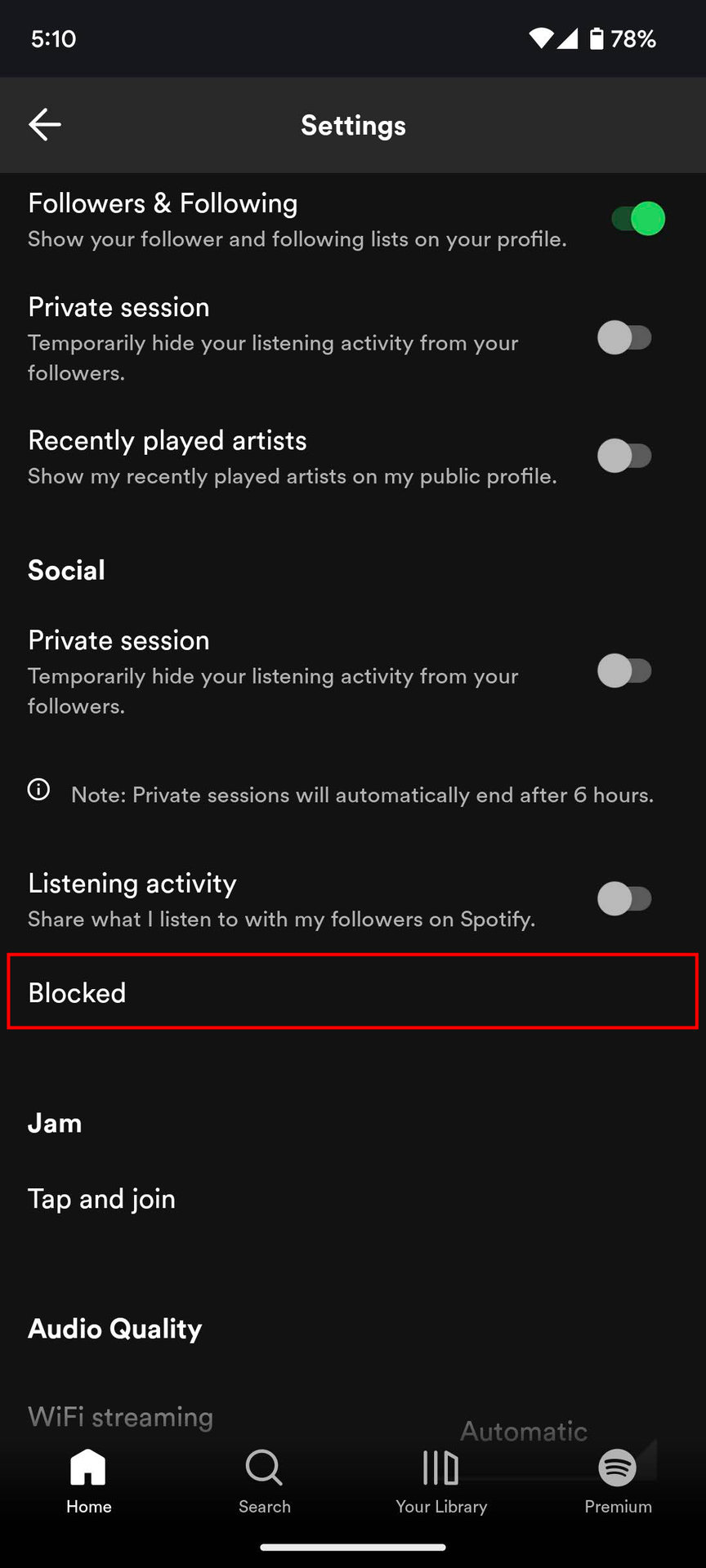Turn on Listening activity sharing
Viewport: 706px width, 1568px height.
[624, 898]
